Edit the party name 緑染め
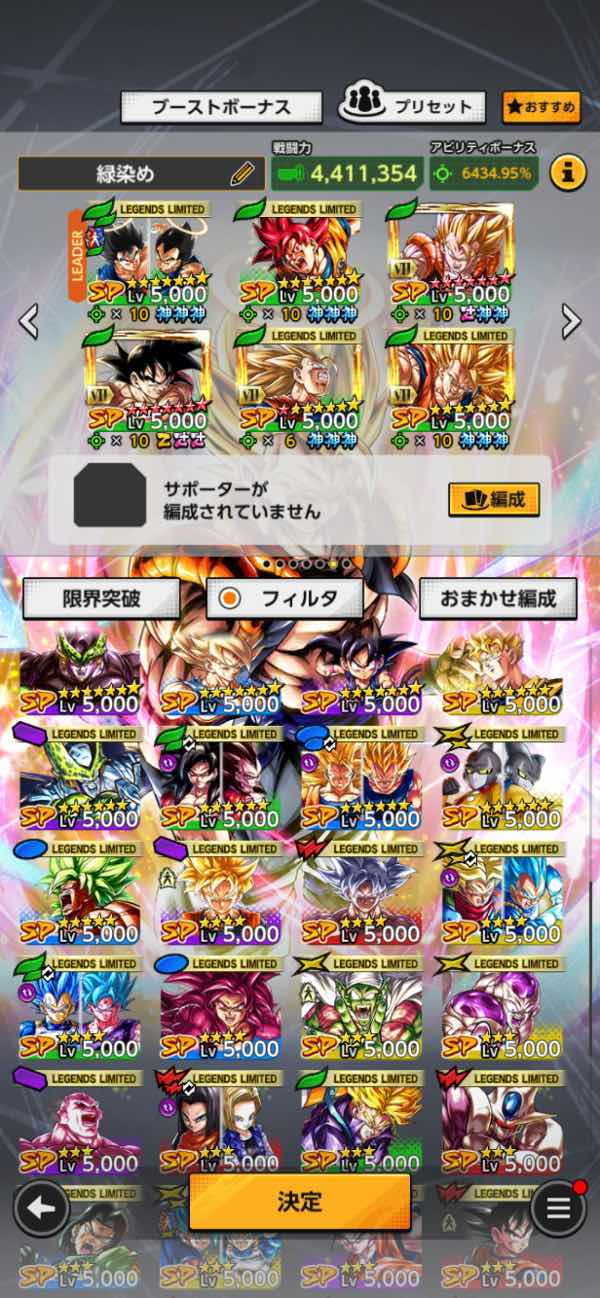Image resolution: width=600 pixels, height=1298 pixels. (241, 174)
